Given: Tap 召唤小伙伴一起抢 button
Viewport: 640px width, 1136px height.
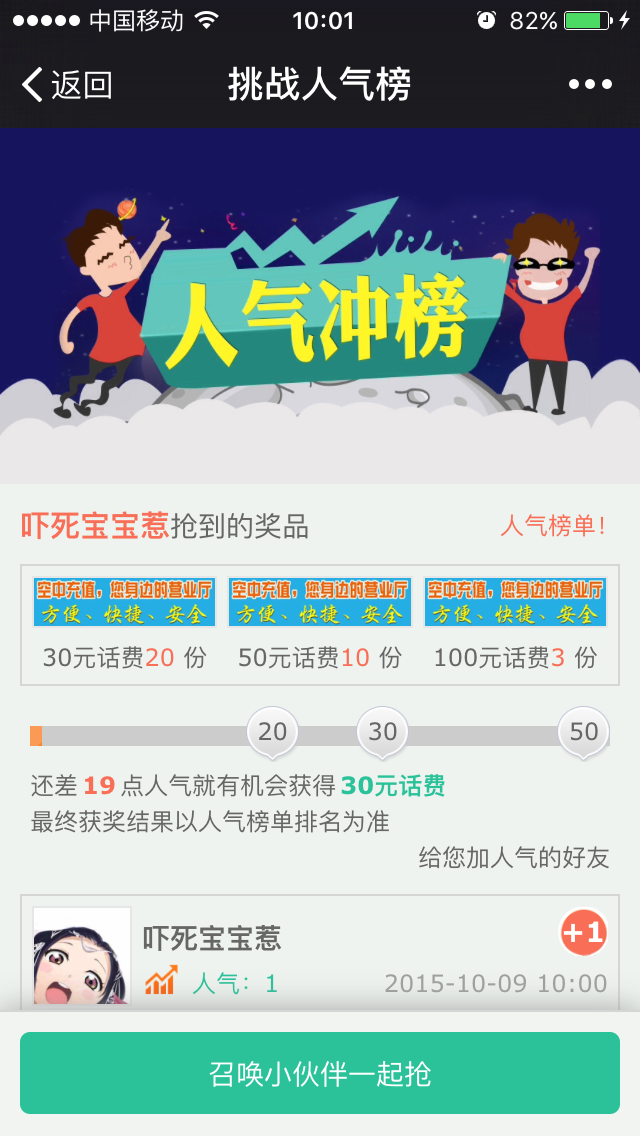Looking at the screenshot, I should click(320, 1073).
